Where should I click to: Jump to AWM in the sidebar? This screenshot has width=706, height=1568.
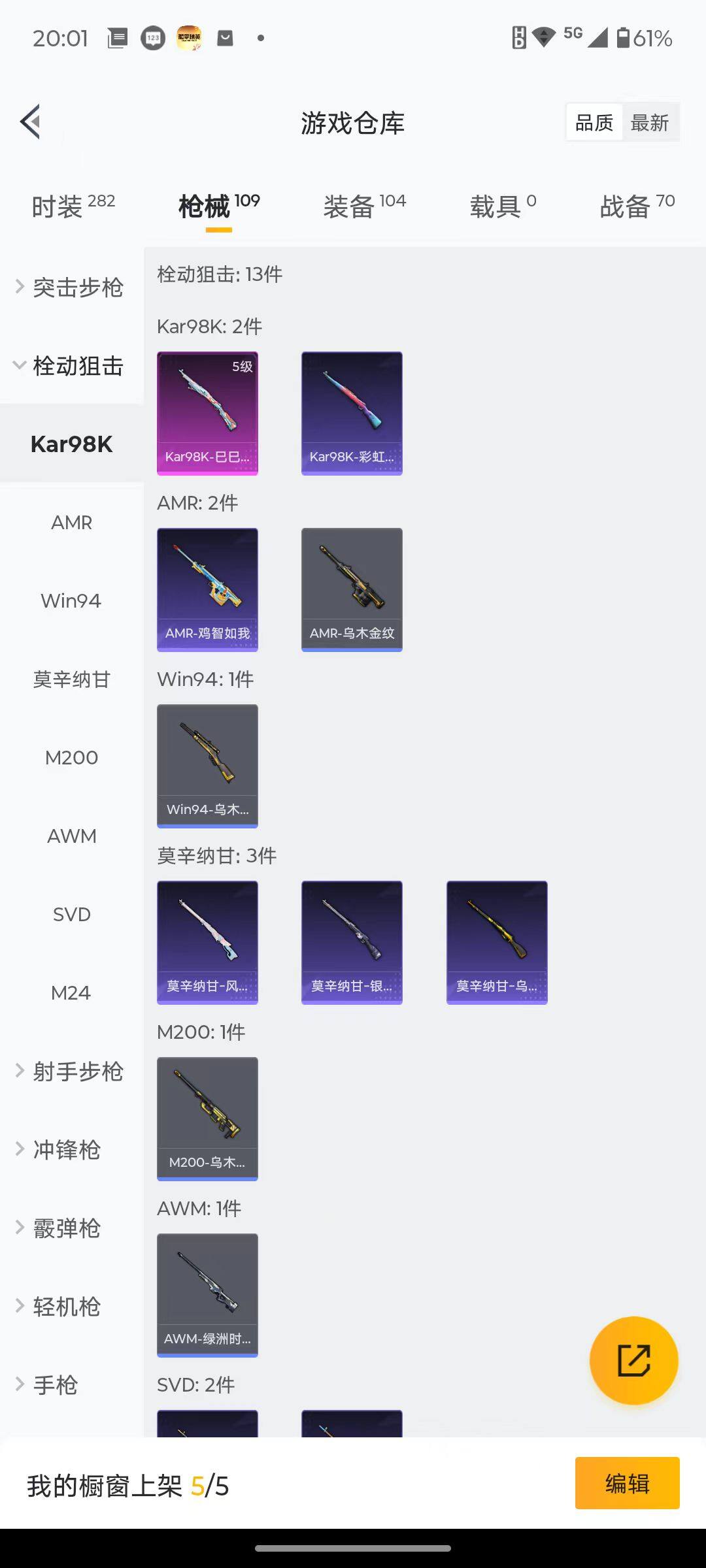pyautogui.click(x=71, y=836)
